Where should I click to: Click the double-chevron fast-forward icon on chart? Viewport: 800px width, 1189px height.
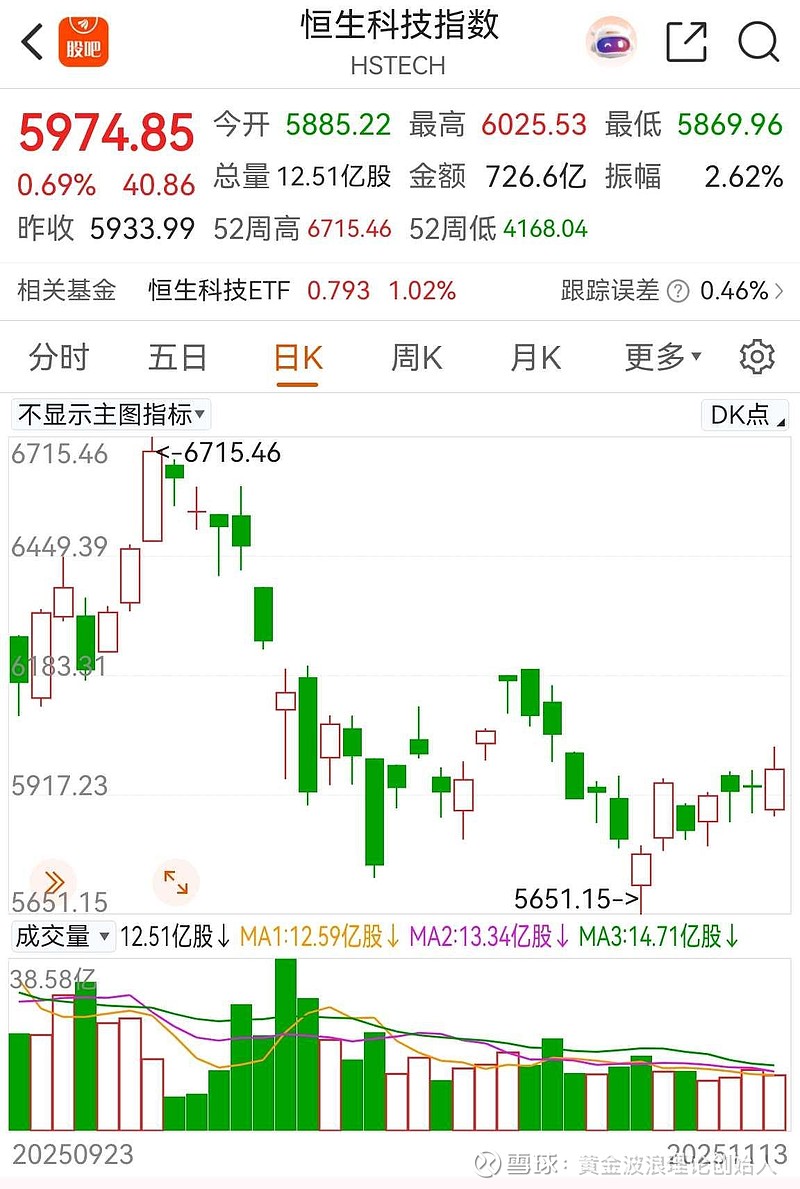(54, 881)
